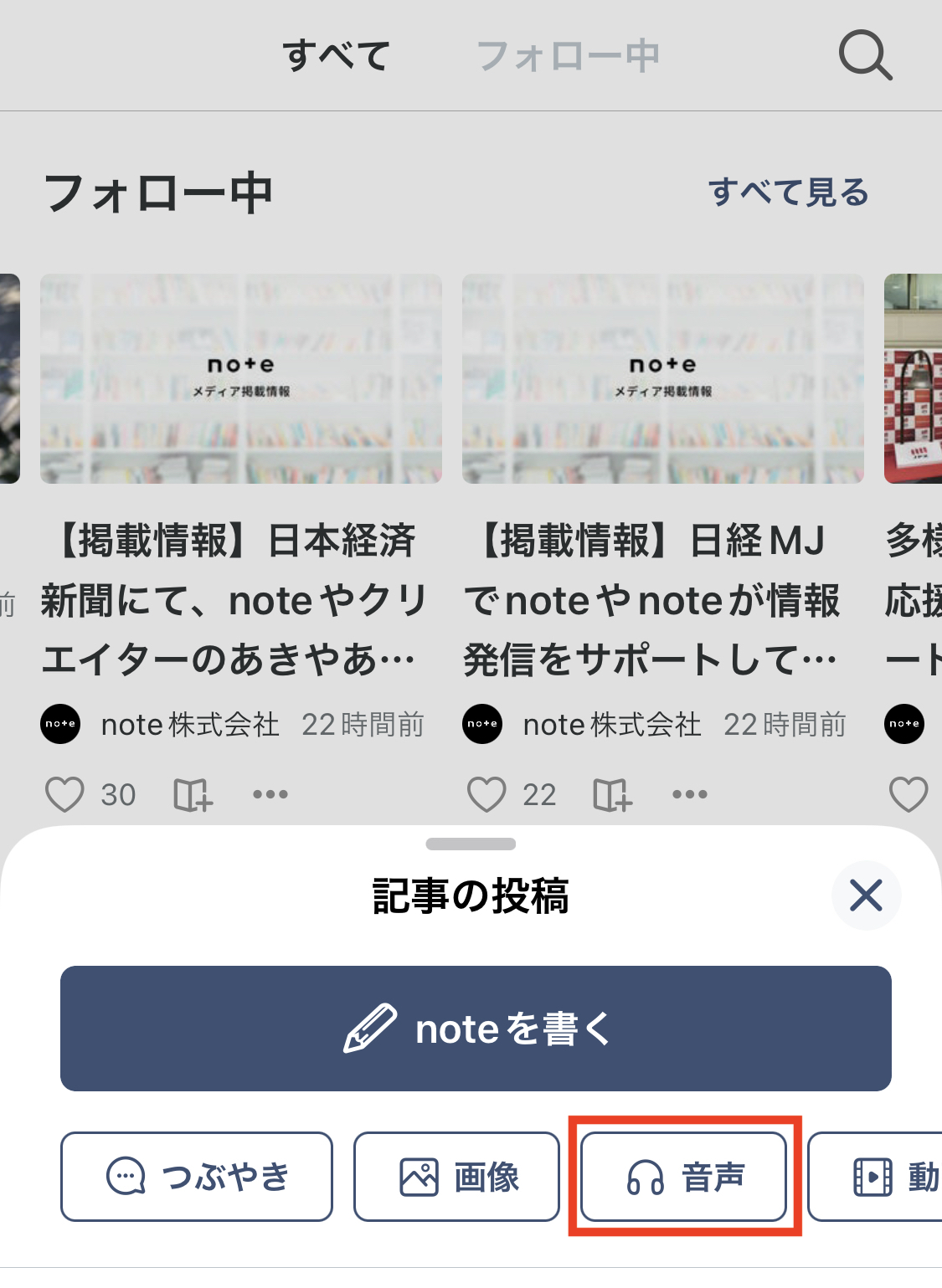Add the 日本経済新聞 article to a magazine

tap(193, 794)
